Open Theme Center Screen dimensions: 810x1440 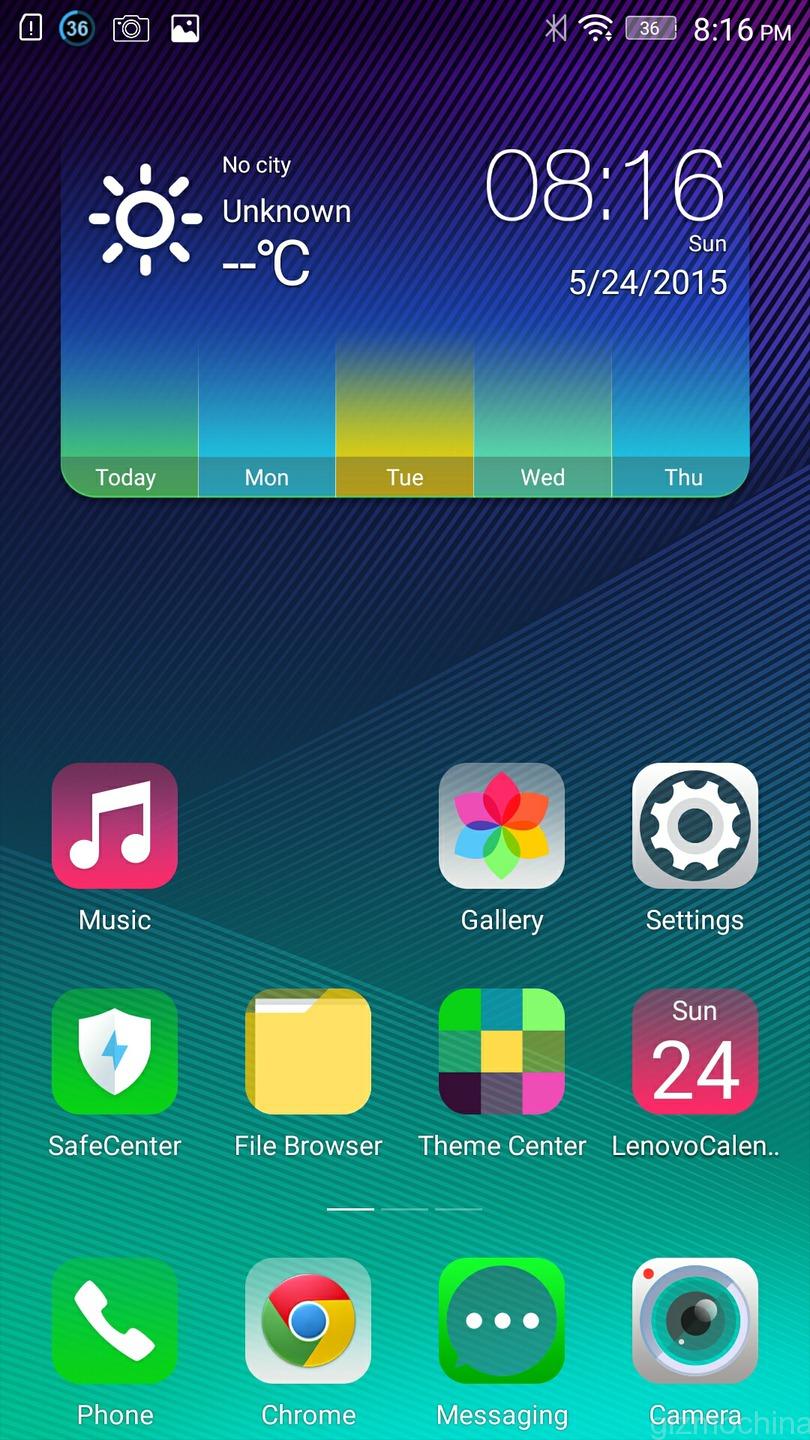point(501,1052)
